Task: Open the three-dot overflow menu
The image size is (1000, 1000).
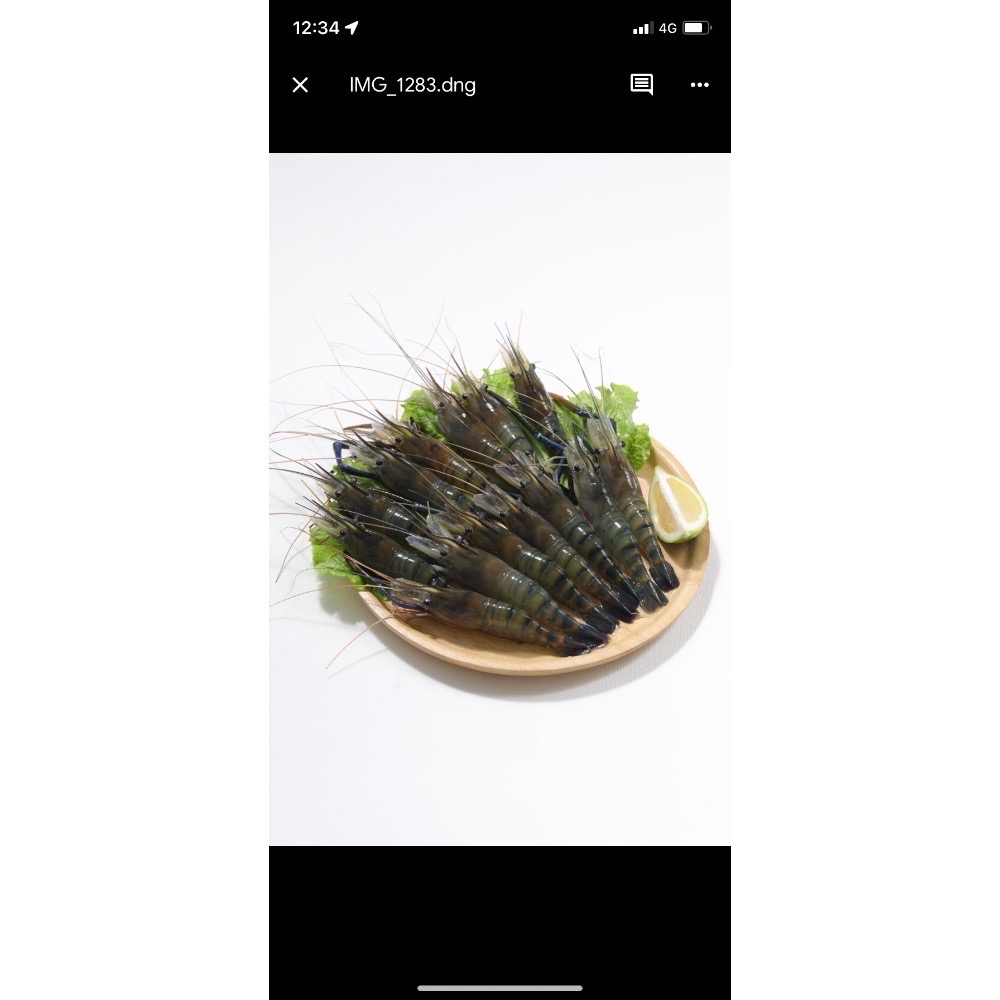Action: [700, 85]
